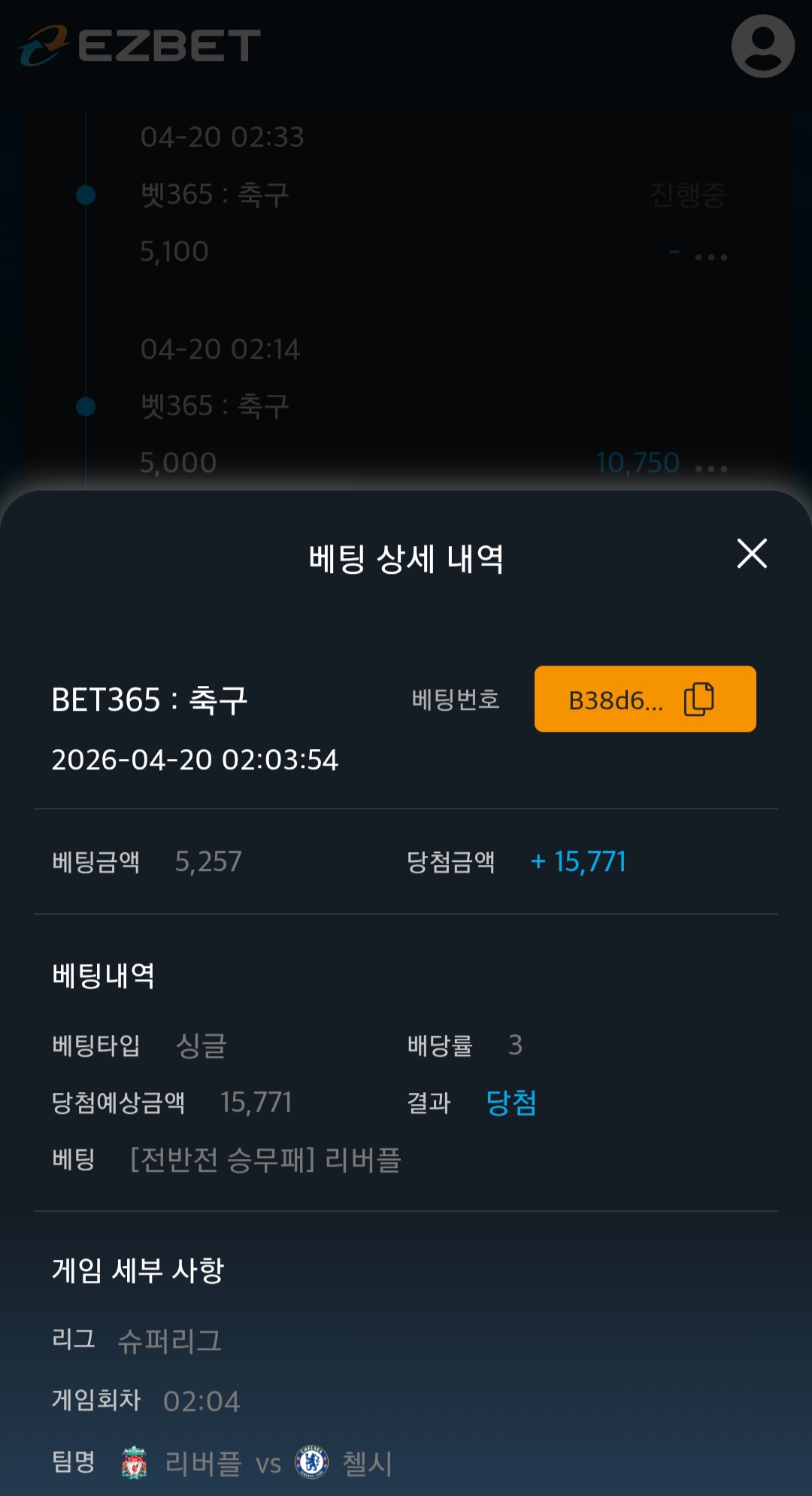Click the 싱글 betting type value

tap(199, 1045)
